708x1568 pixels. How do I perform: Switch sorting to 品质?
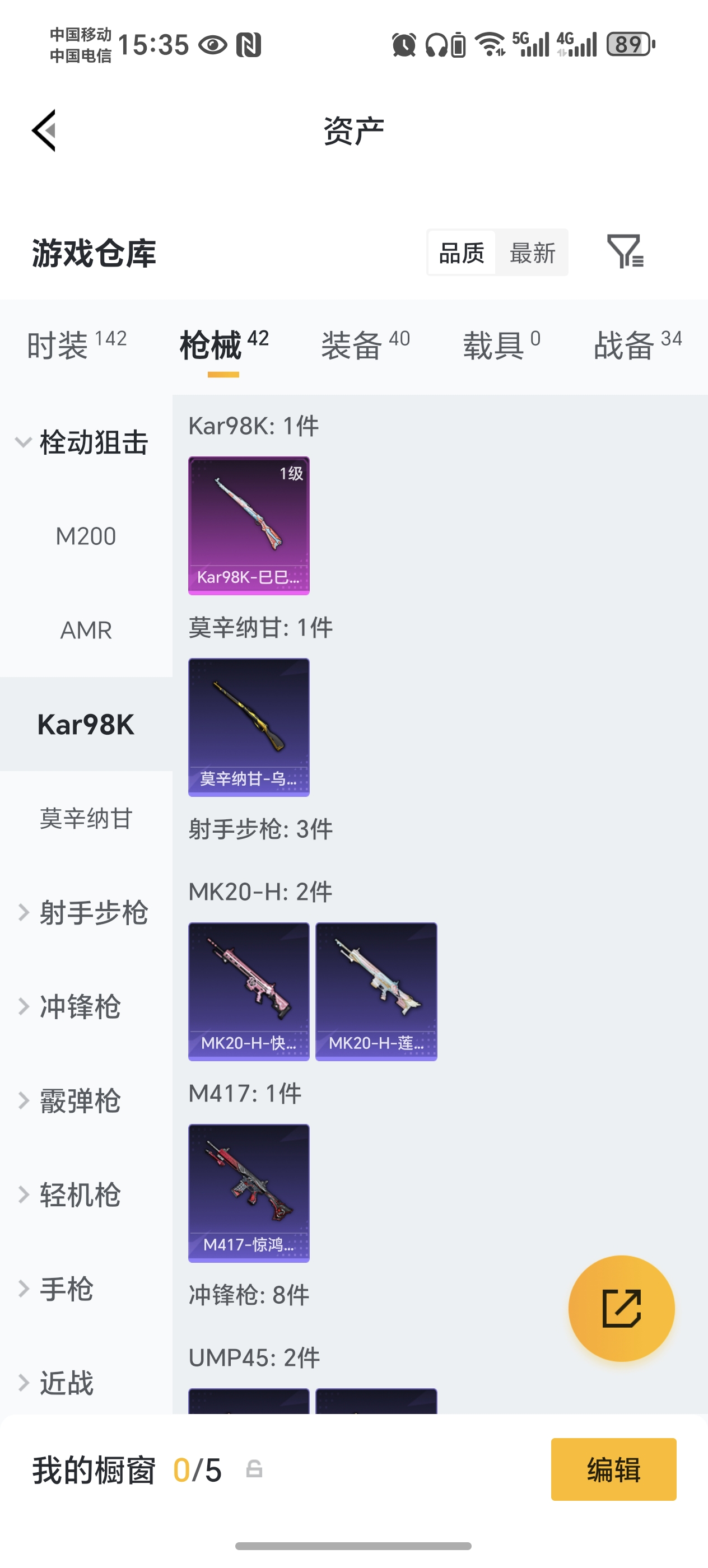[x=461, y=253]
